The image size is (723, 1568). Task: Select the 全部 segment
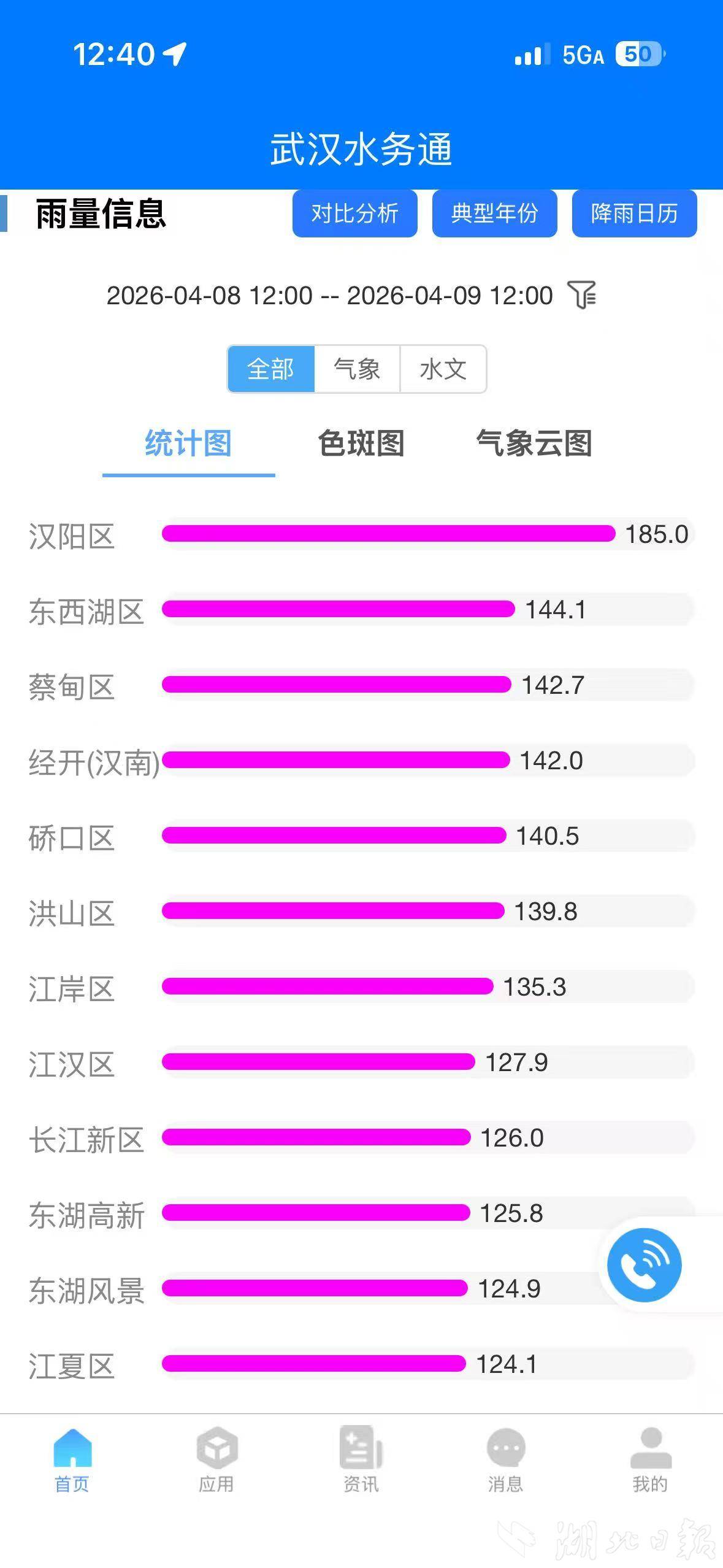click(x=271, y=369)
